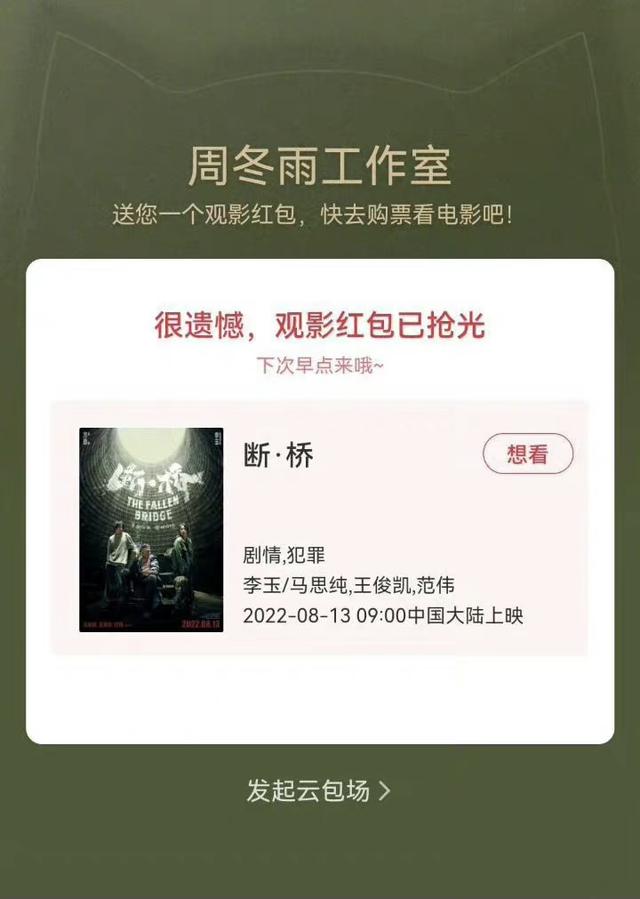Open 发起云包场 link
This screenshot has height=899, width=640.
click(x=318, y=790)
